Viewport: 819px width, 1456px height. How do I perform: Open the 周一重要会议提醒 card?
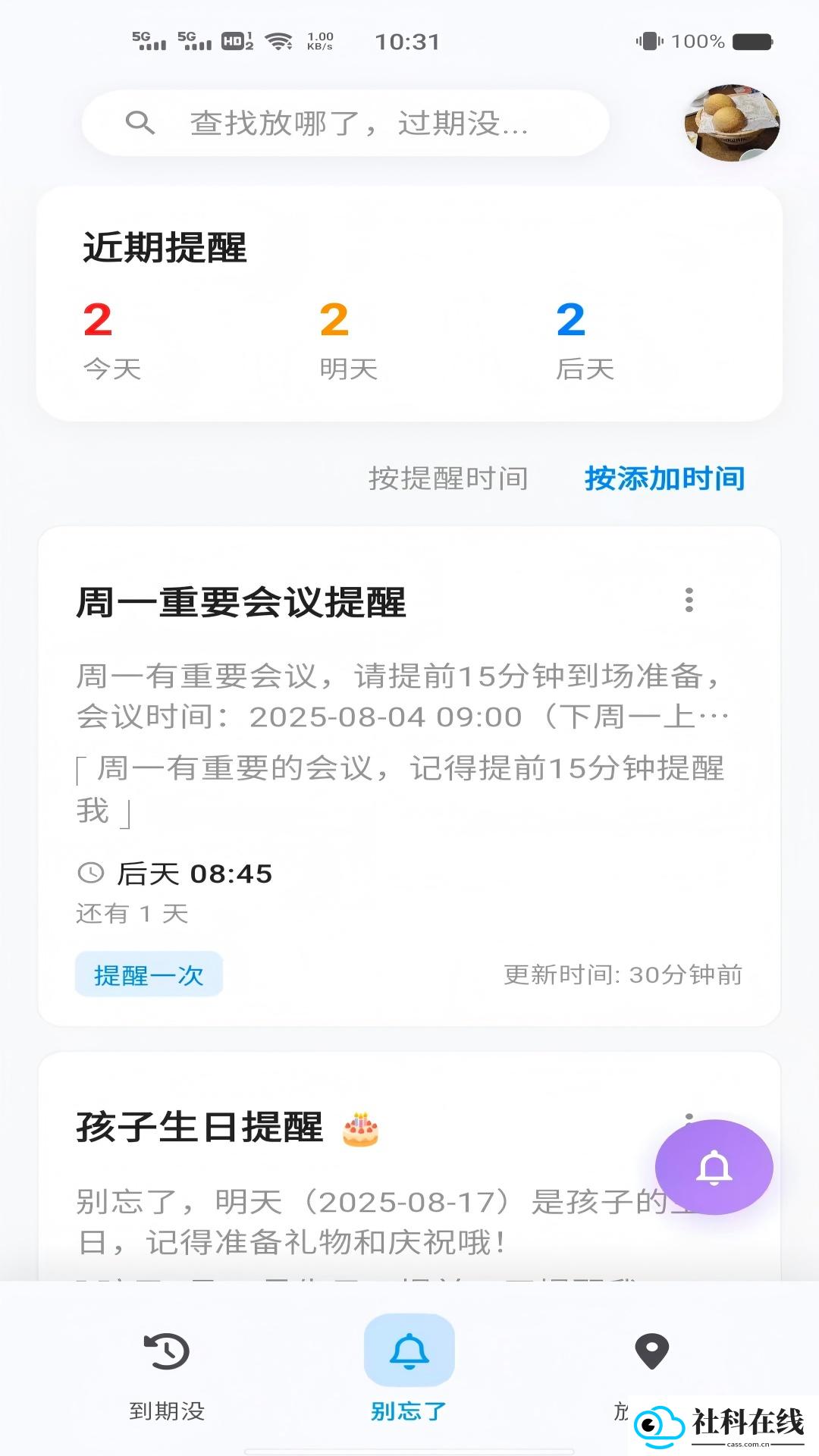tap(409, 776)
